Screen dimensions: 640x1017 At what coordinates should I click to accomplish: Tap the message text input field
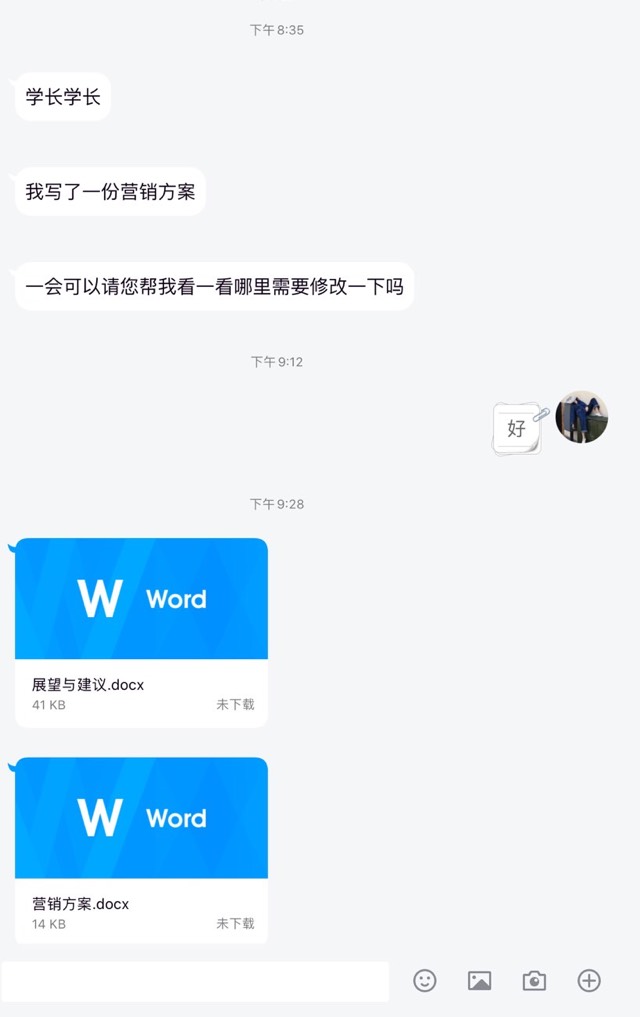pos(195,981)
